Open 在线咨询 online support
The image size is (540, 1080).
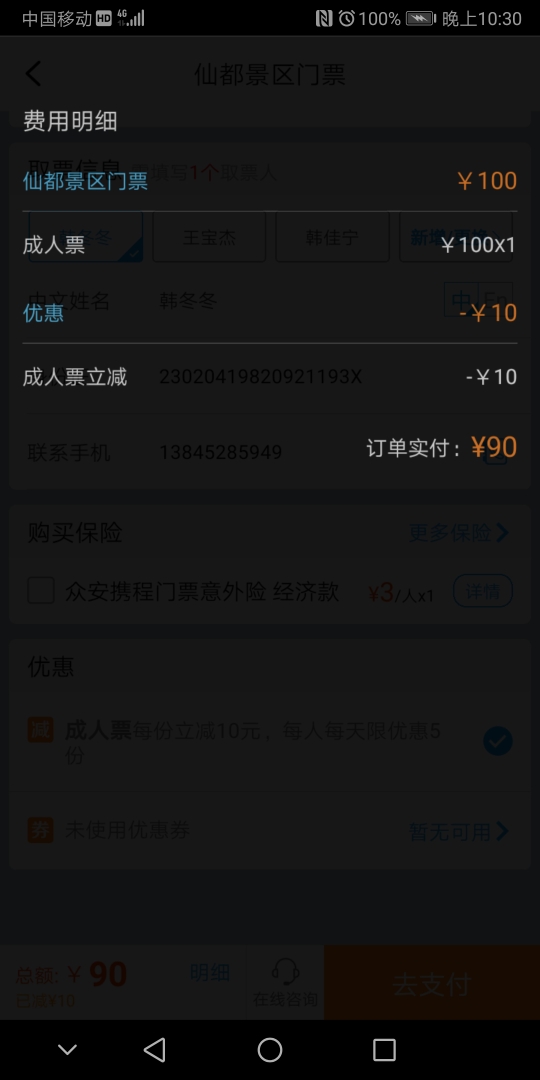pyautogui.click(x=285, y=983)
